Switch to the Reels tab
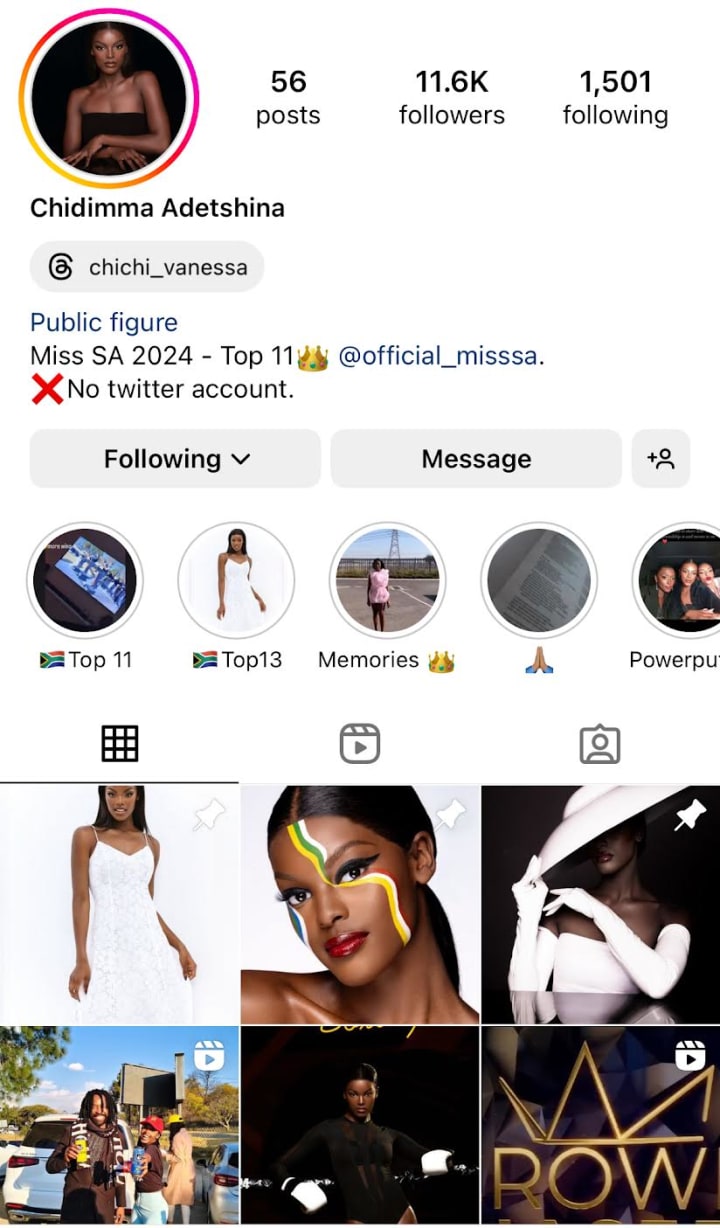 point(360,744)
